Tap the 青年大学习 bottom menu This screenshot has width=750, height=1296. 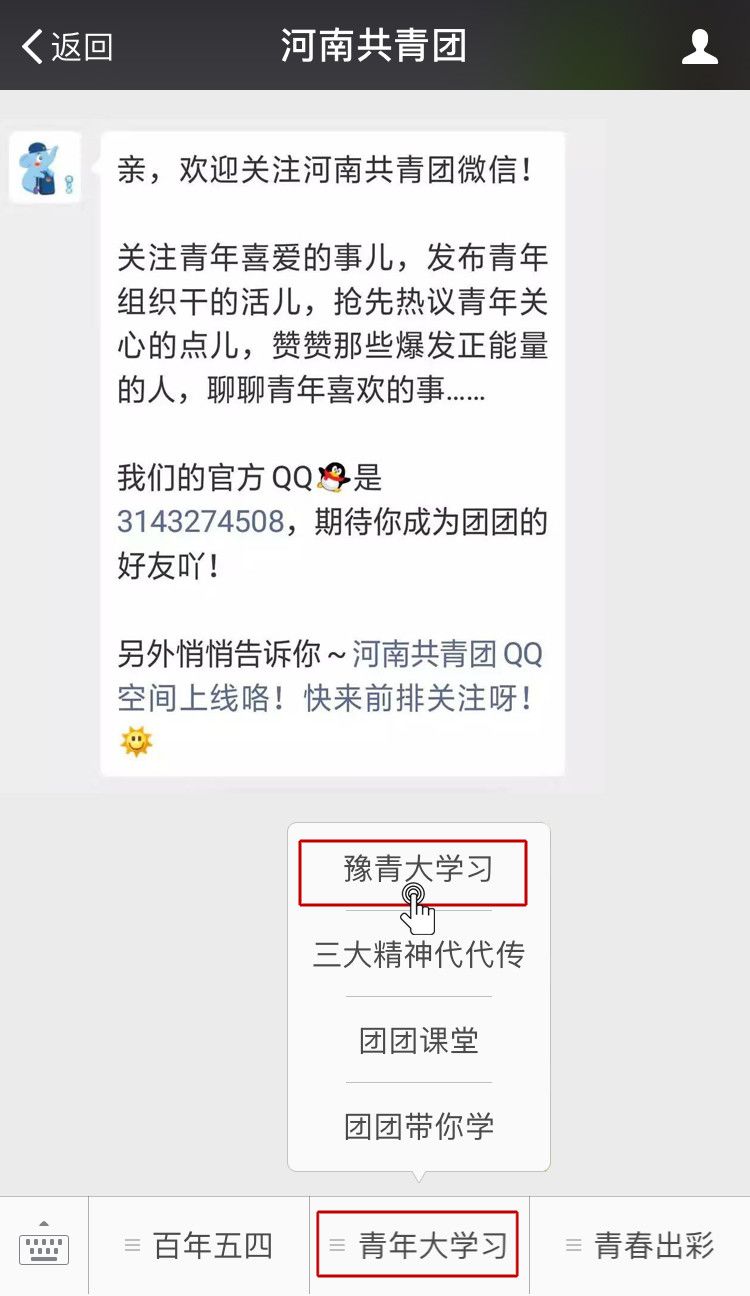[x=419, y=1246]
